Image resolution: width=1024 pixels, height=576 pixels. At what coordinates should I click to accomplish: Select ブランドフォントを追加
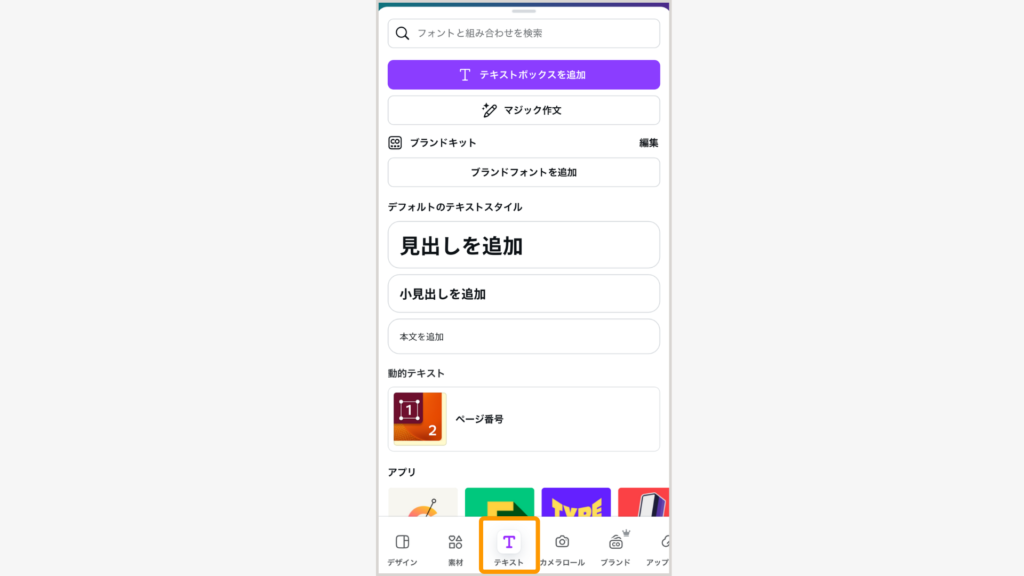coord(523,172)
